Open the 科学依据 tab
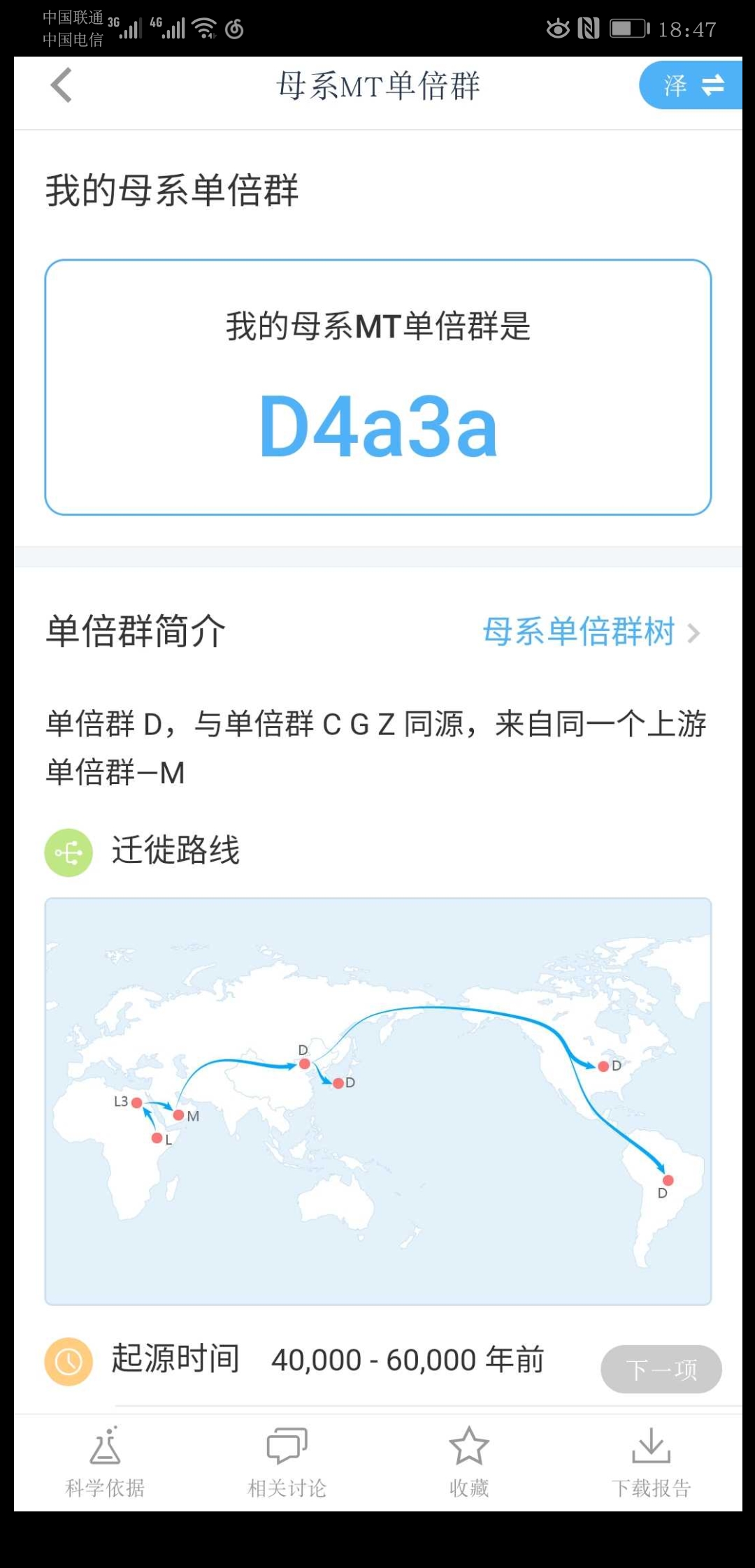The height and width of the screenshot is (1568, 755). (105, 1462)
